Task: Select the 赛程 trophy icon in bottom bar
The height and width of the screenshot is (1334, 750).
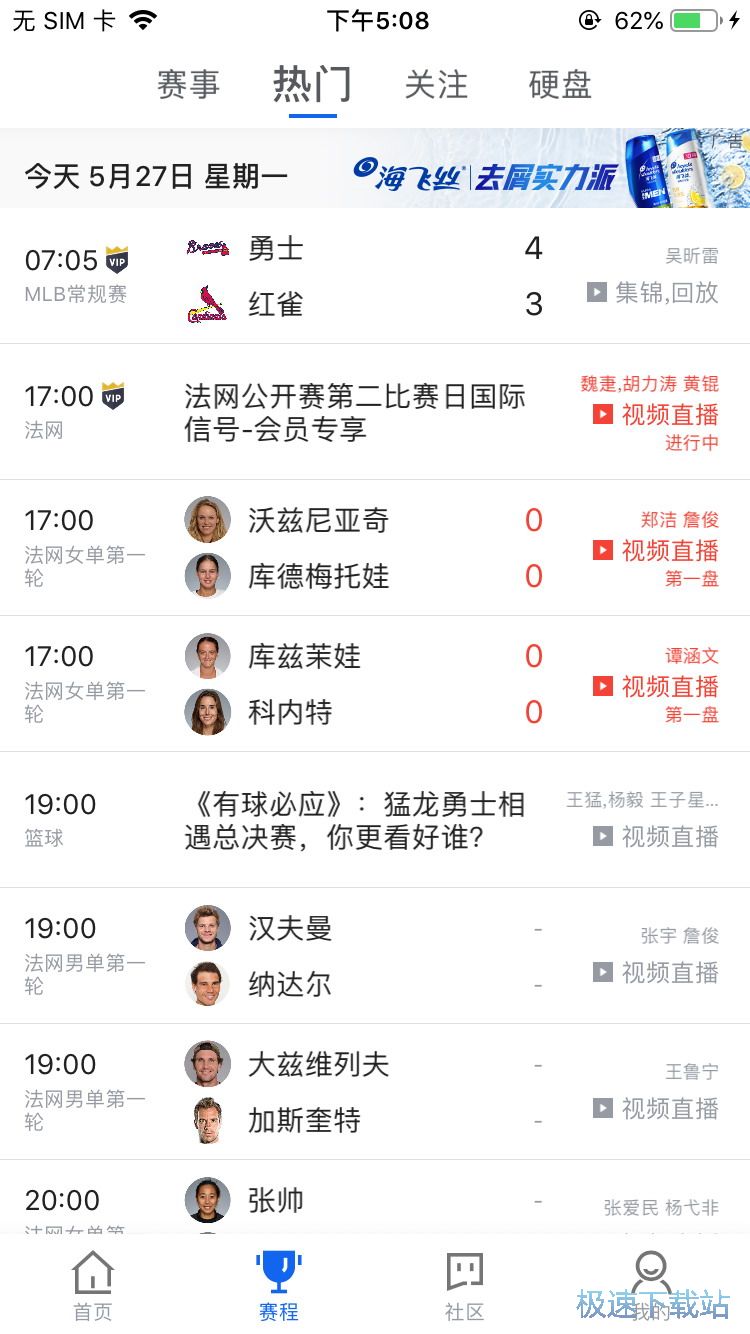Action: [277, 1270]
